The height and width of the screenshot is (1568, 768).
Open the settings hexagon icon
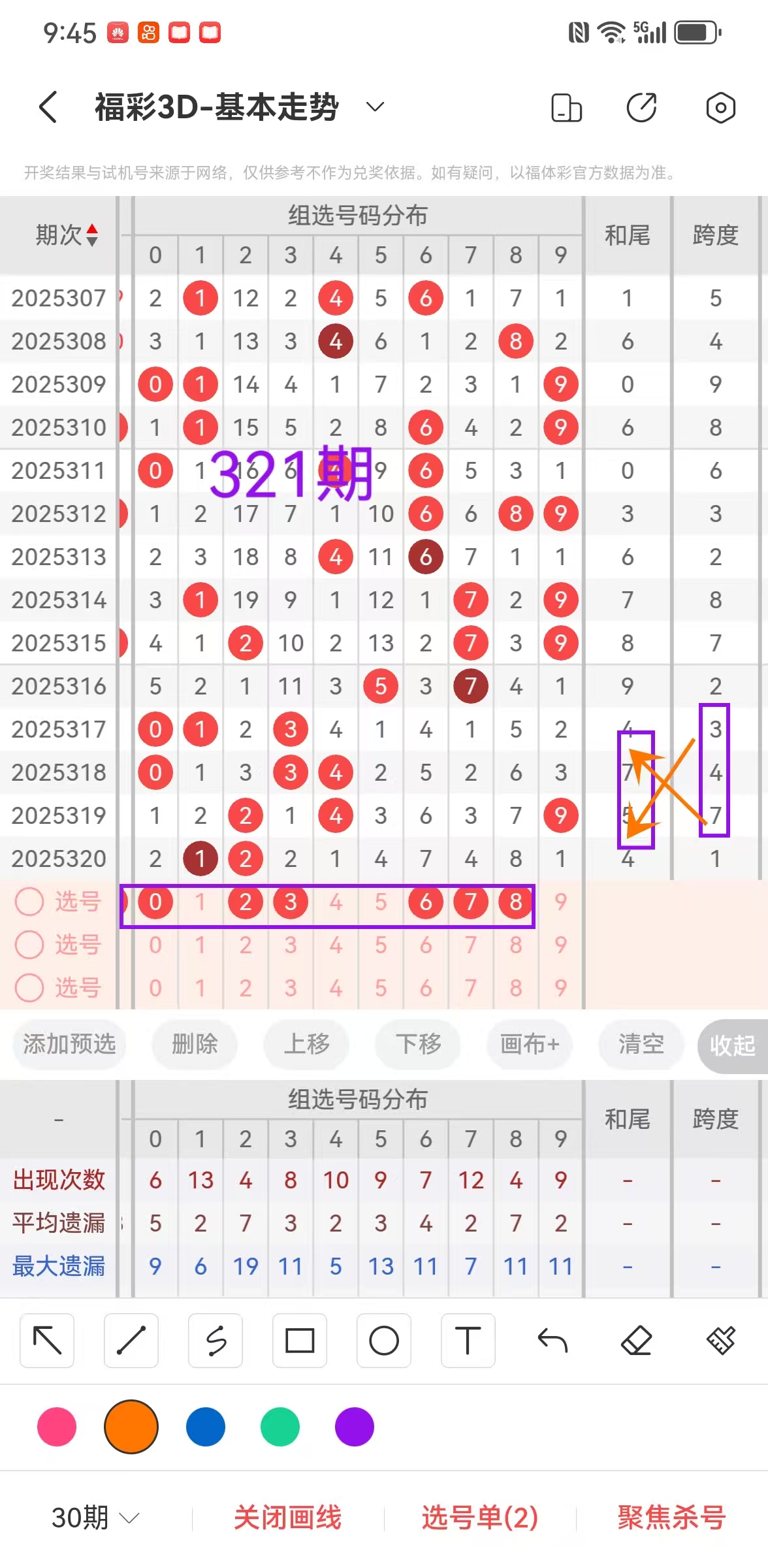click(720, 108)
